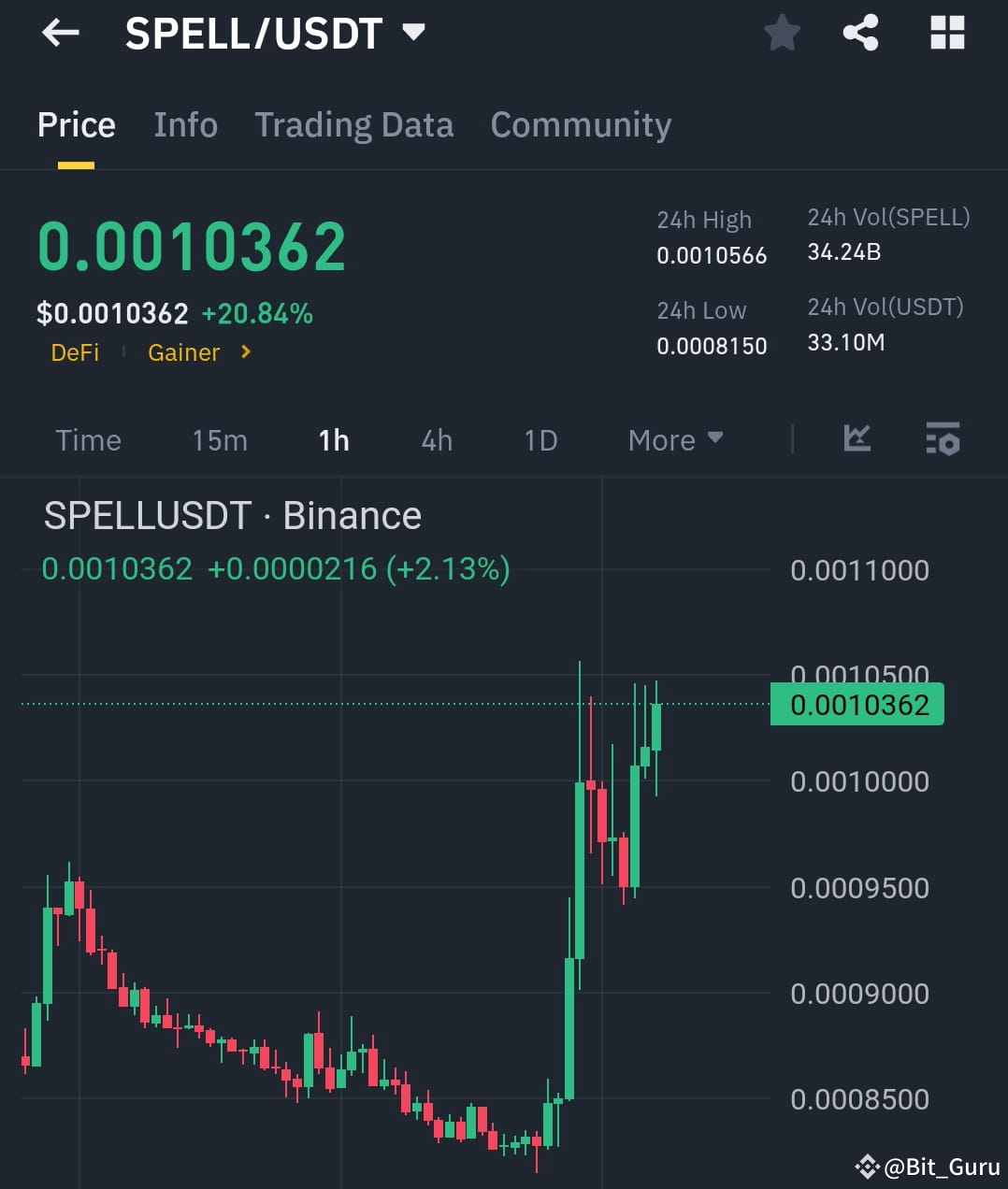Star SPELL/USDT as a favorite
This screenshot has height=1189, width=1008.
[782, 33]
